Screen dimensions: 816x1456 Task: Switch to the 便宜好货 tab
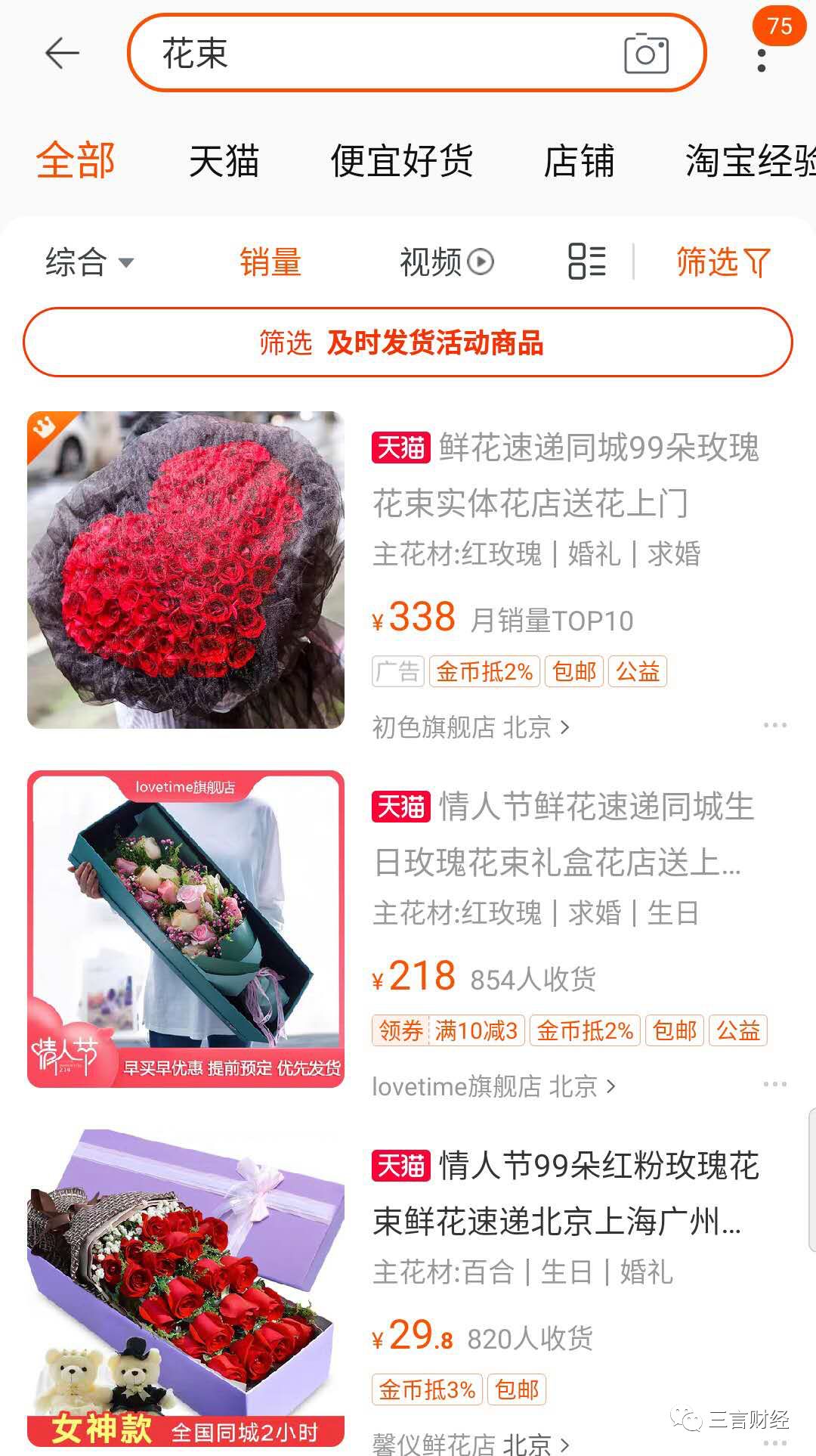click(402, 161)
